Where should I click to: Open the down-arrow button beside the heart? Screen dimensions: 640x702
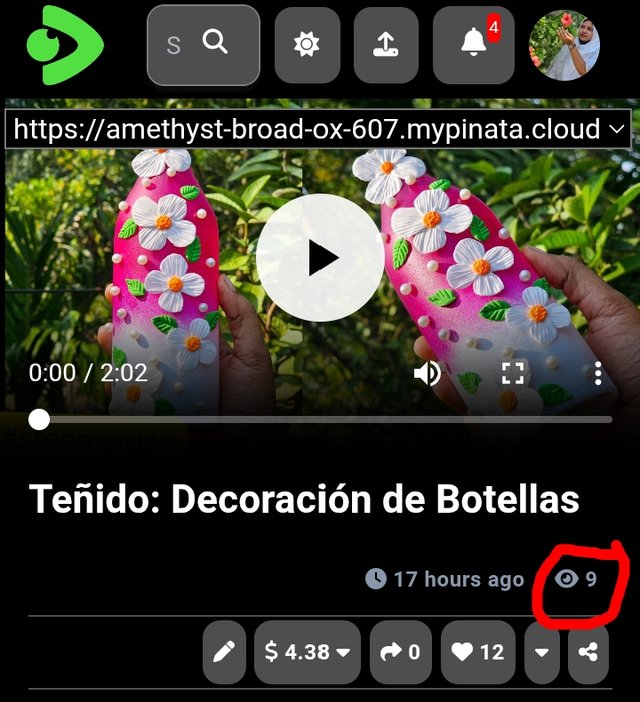click(x=542, y=652)
